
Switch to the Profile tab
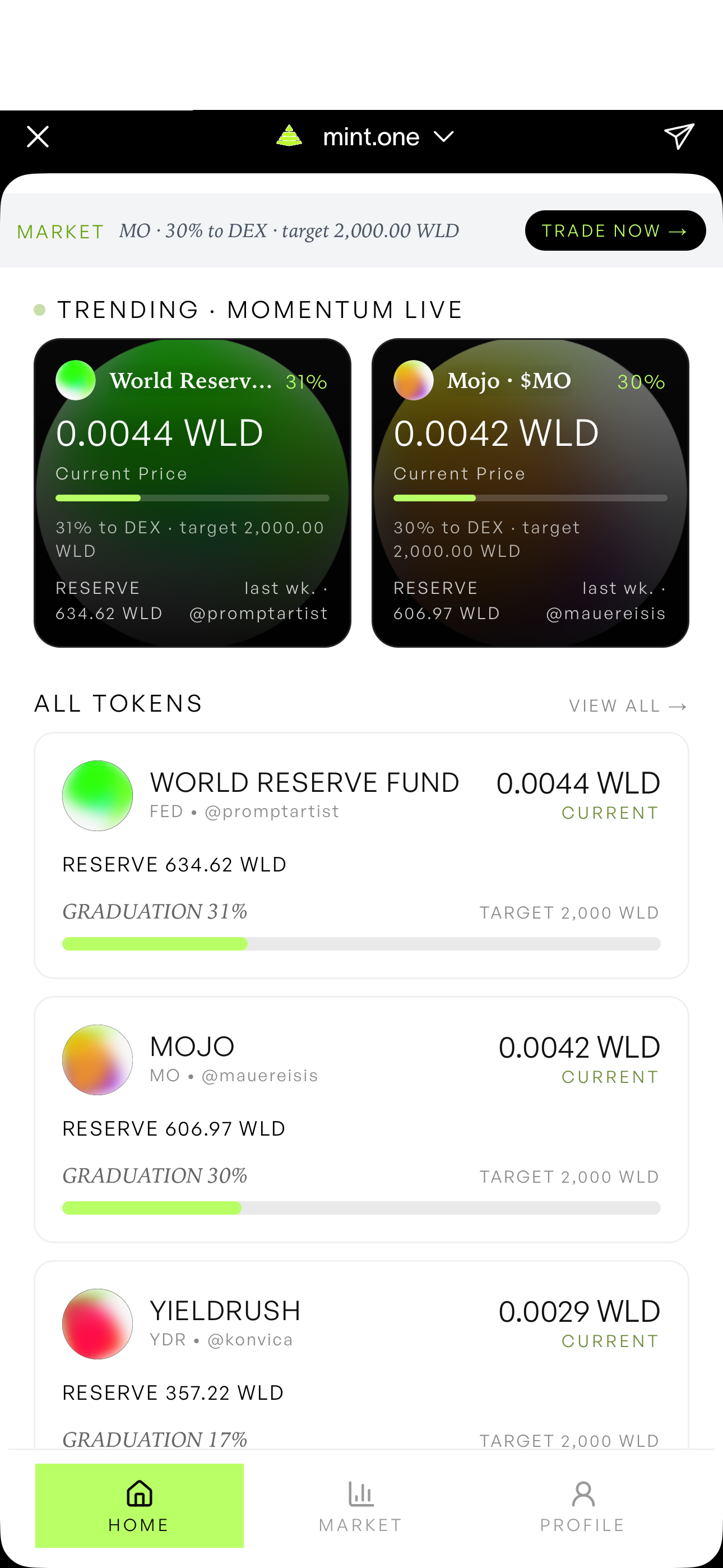582,1505
